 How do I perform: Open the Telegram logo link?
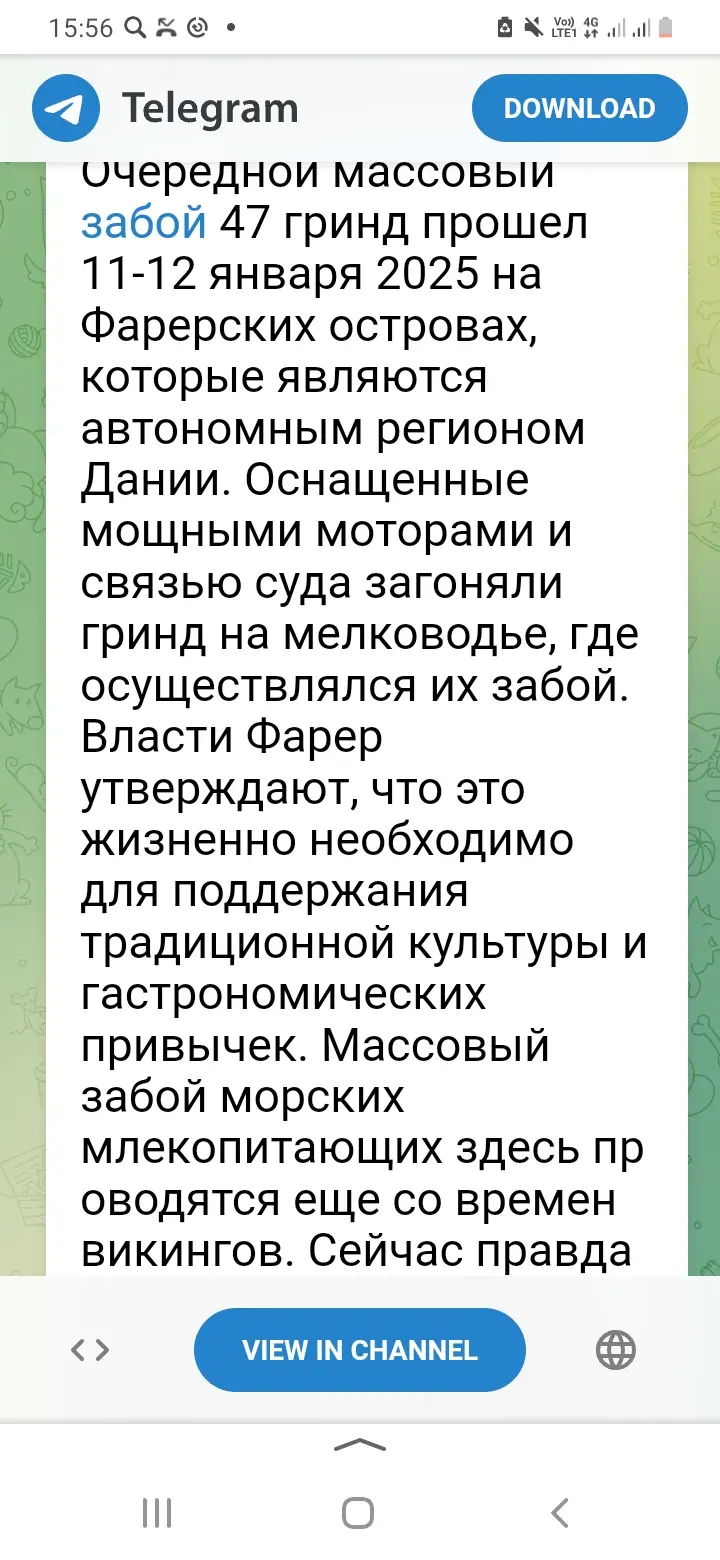[x=66, y=108]
